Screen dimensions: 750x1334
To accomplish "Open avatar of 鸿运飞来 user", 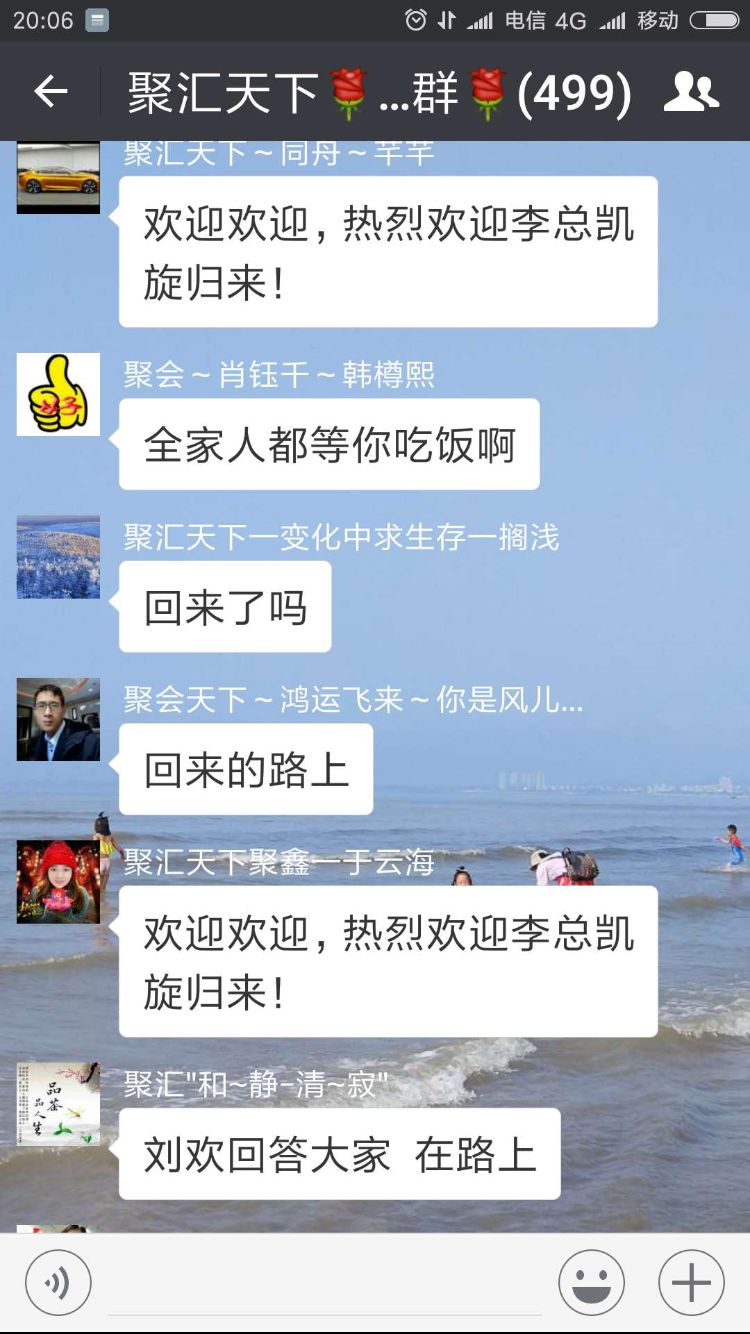I will pos(58,719).
